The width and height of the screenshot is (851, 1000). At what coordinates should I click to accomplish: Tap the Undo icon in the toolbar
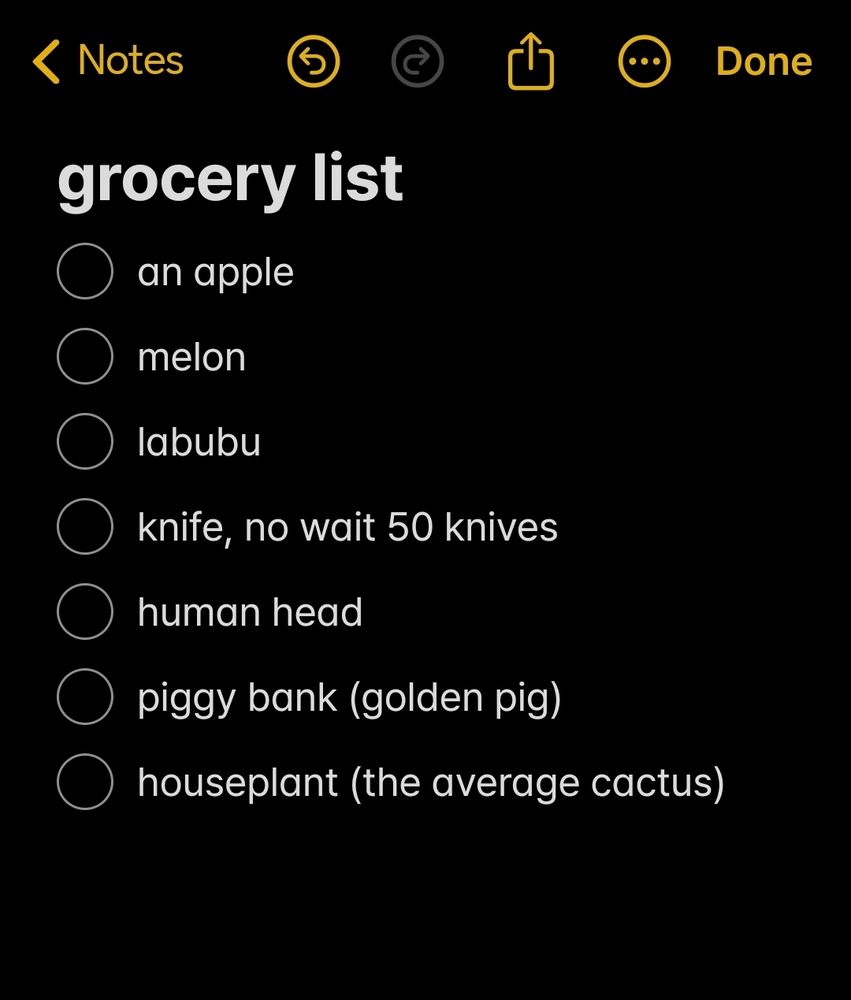pos(313,61)
